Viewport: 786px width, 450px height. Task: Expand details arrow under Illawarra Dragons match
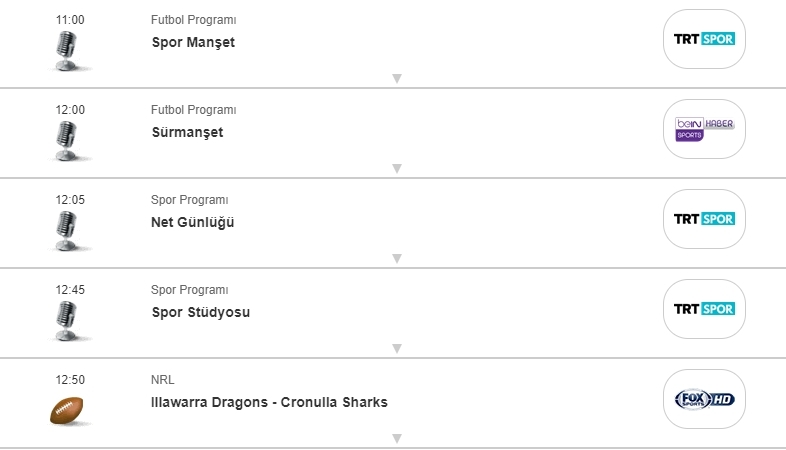396,438
